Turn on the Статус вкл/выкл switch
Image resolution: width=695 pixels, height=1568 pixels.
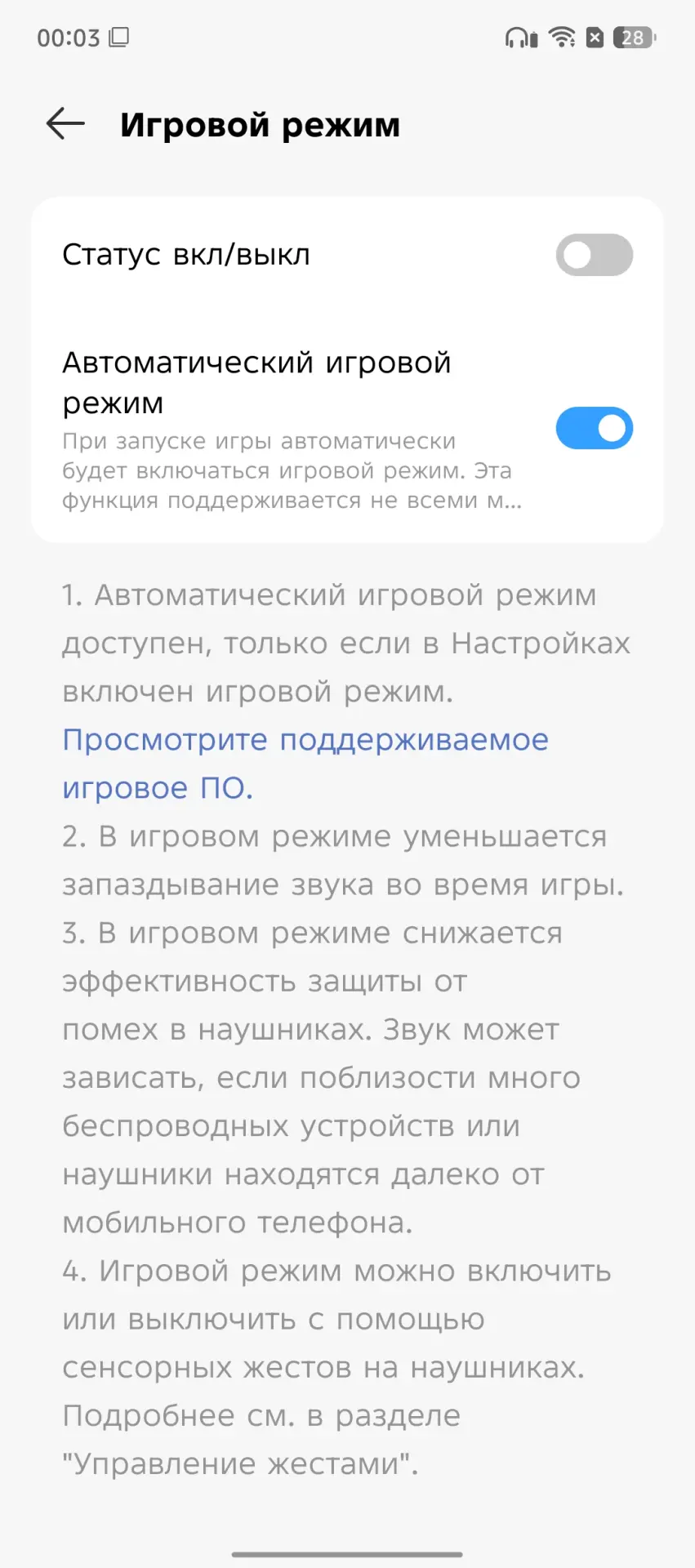[594, 255]
